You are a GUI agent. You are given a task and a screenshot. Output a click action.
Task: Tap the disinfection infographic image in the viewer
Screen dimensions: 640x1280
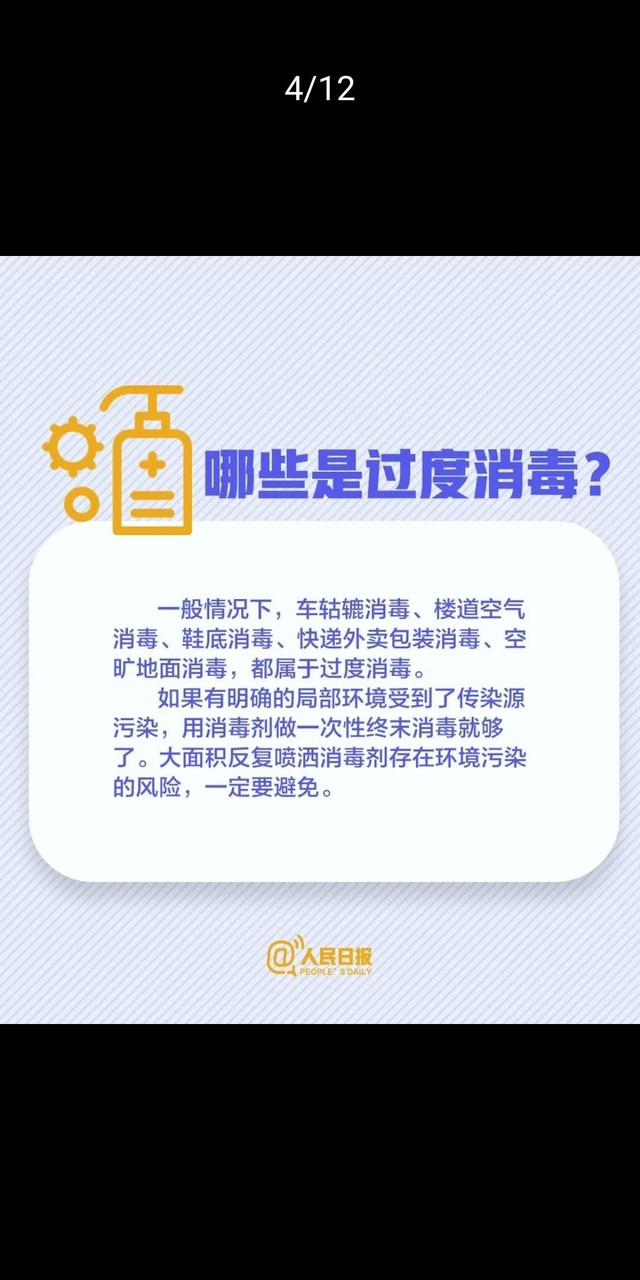(x=320, y=640)
